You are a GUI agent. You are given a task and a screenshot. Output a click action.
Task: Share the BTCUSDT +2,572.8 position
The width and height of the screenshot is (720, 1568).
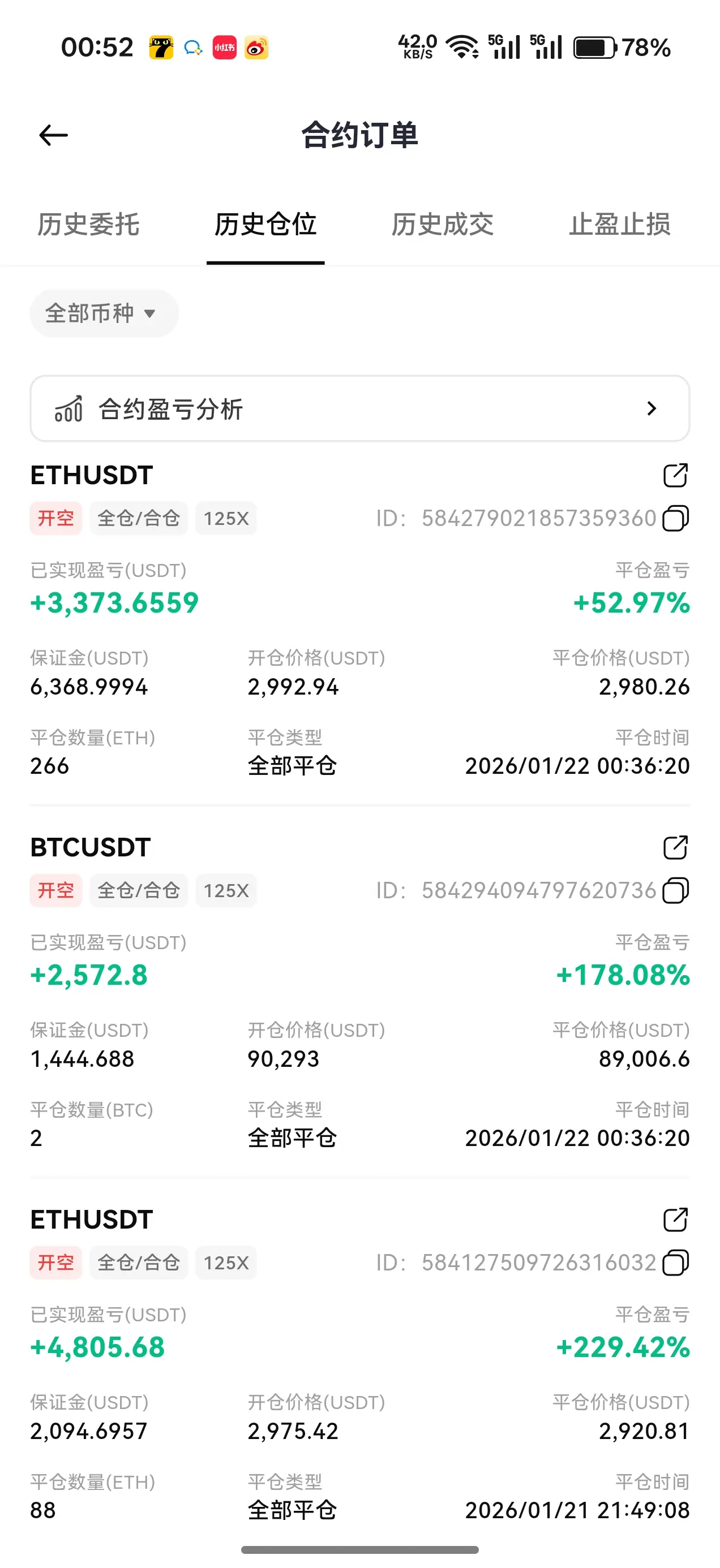pos(675,847)
